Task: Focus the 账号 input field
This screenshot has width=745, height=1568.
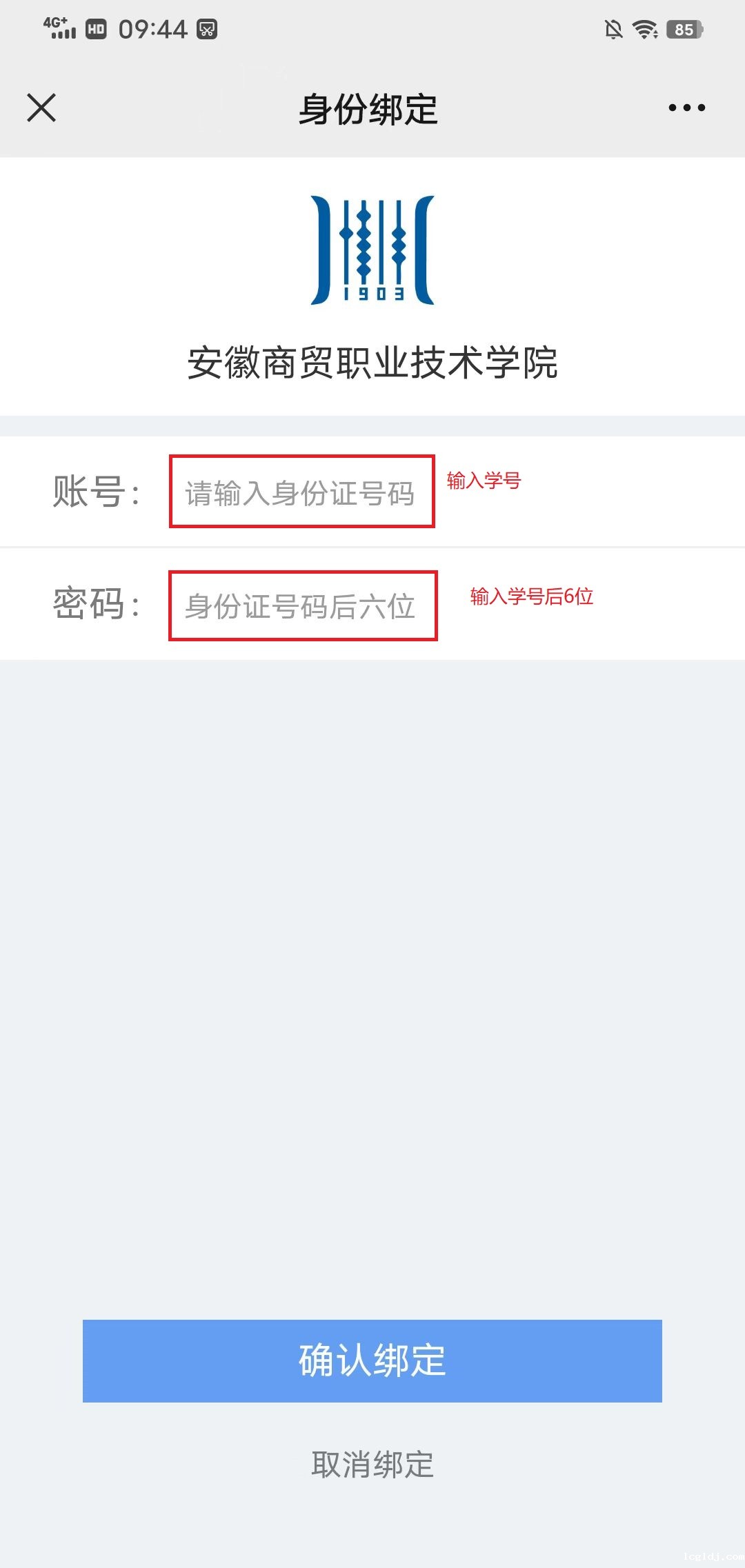Action: (302, 492)
